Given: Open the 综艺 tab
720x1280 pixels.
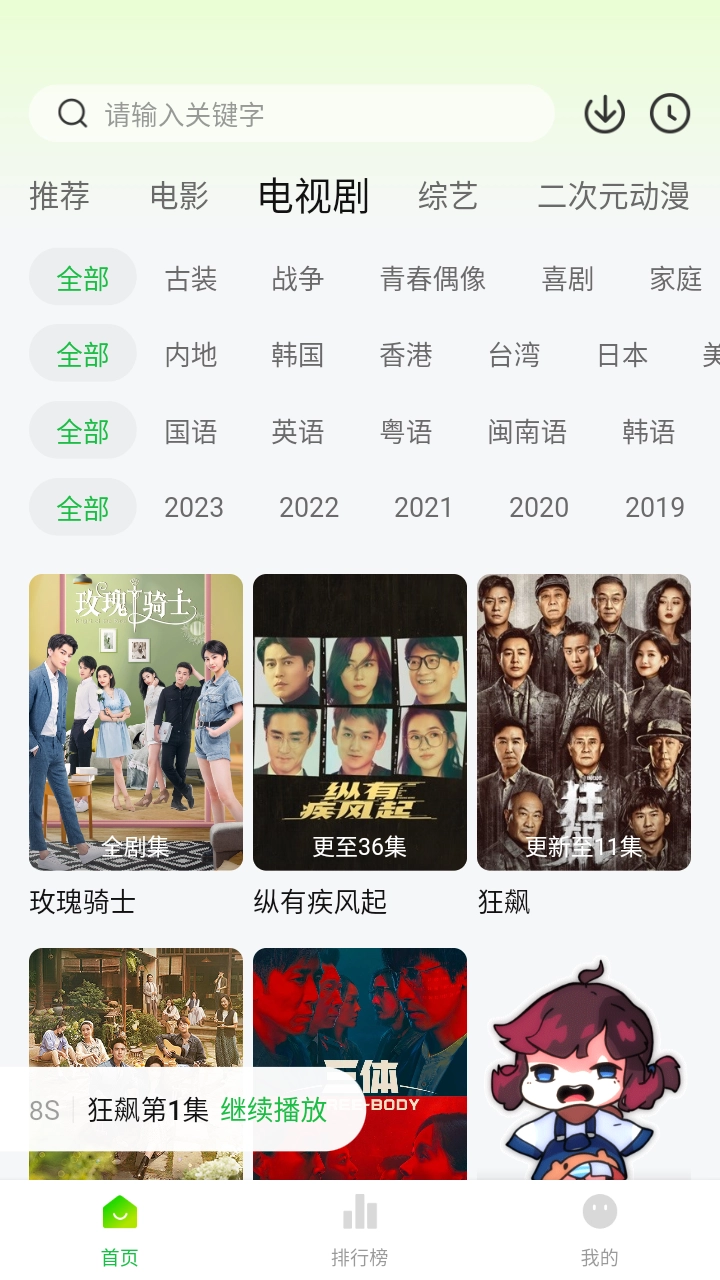Looking at the screenshot, I should 447,197.
